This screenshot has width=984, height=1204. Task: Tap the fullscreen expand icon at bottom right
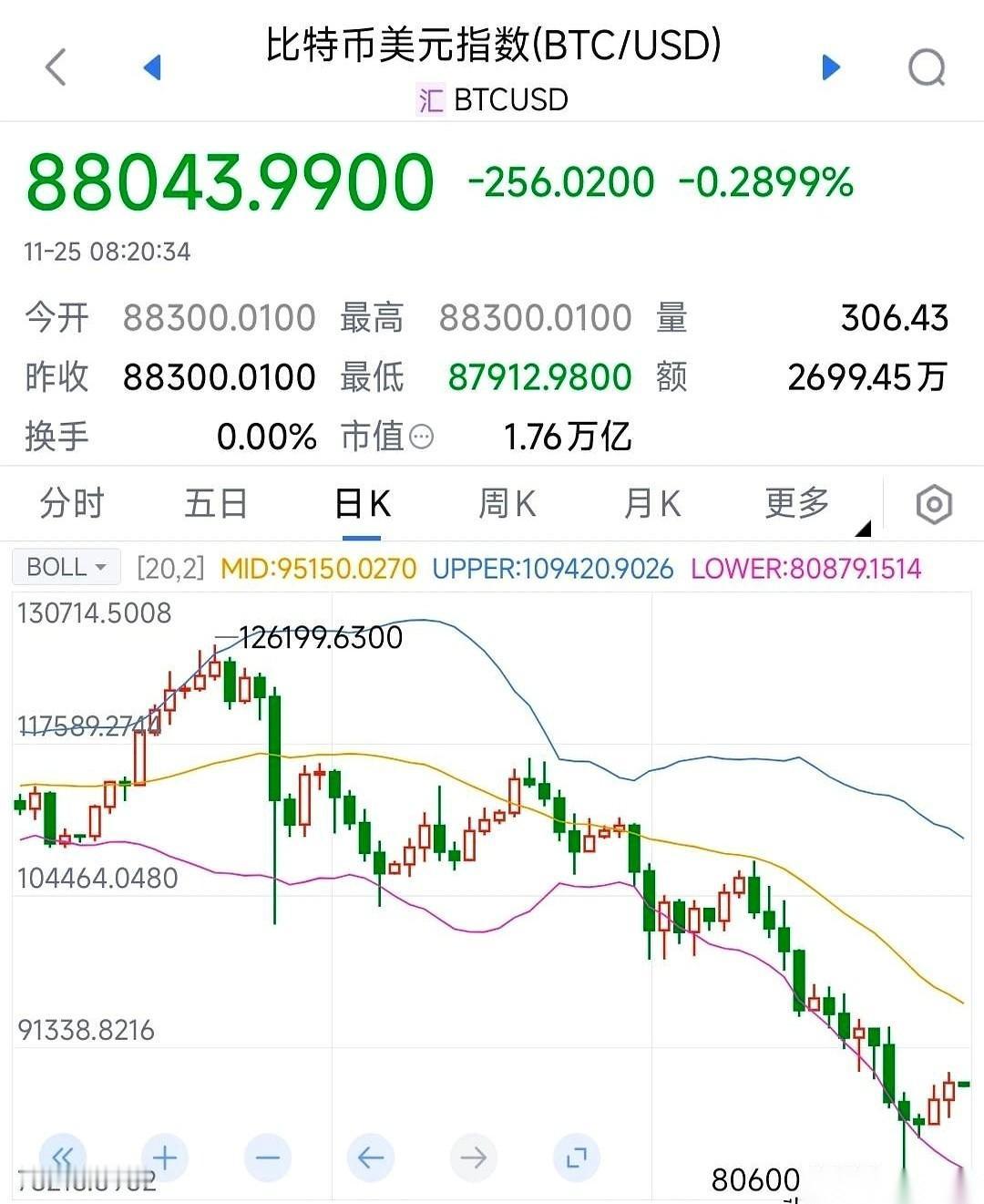tap(576, 1157)
